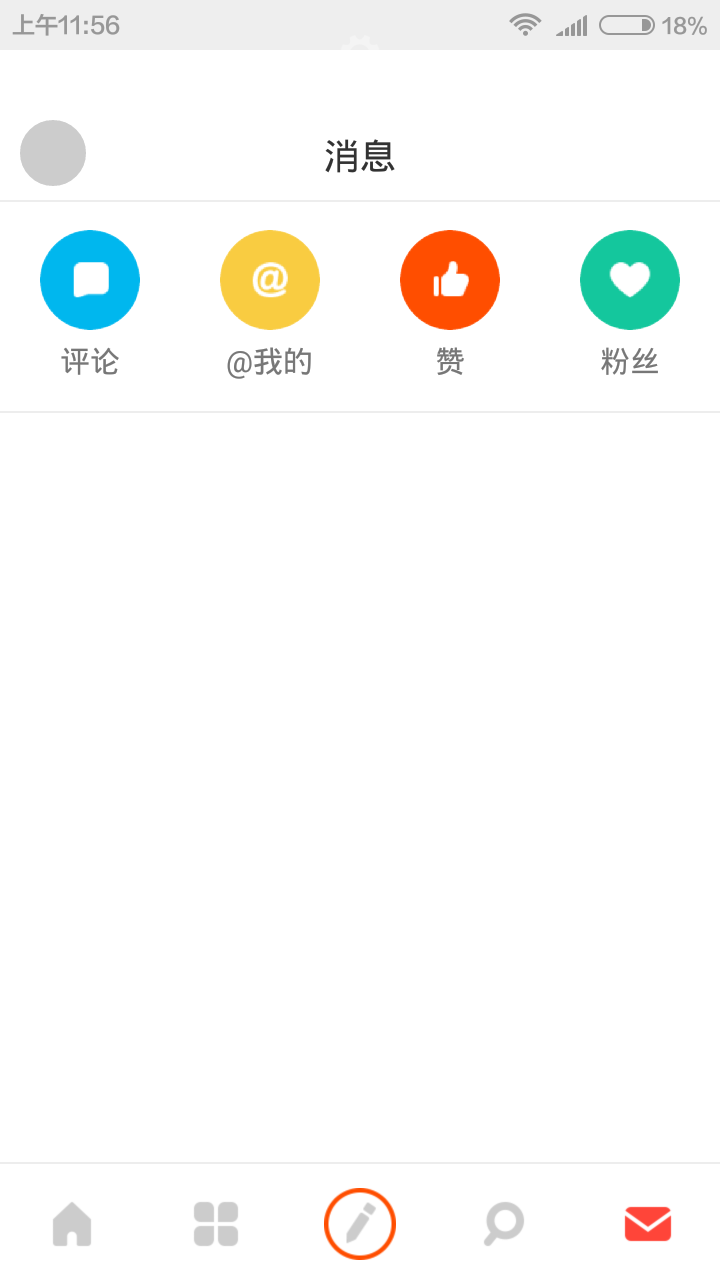Go to the home tab
The height and width of the screenshot is (1280, 720).
(72, 1224)
